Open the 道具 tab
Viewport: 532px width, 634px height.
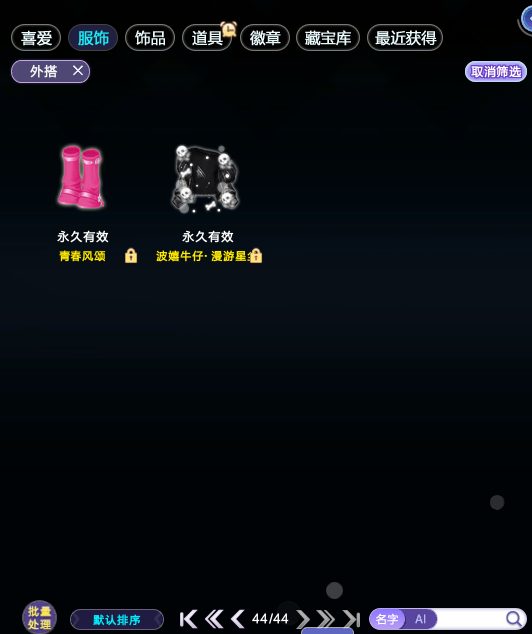click(x=207, y=38)
